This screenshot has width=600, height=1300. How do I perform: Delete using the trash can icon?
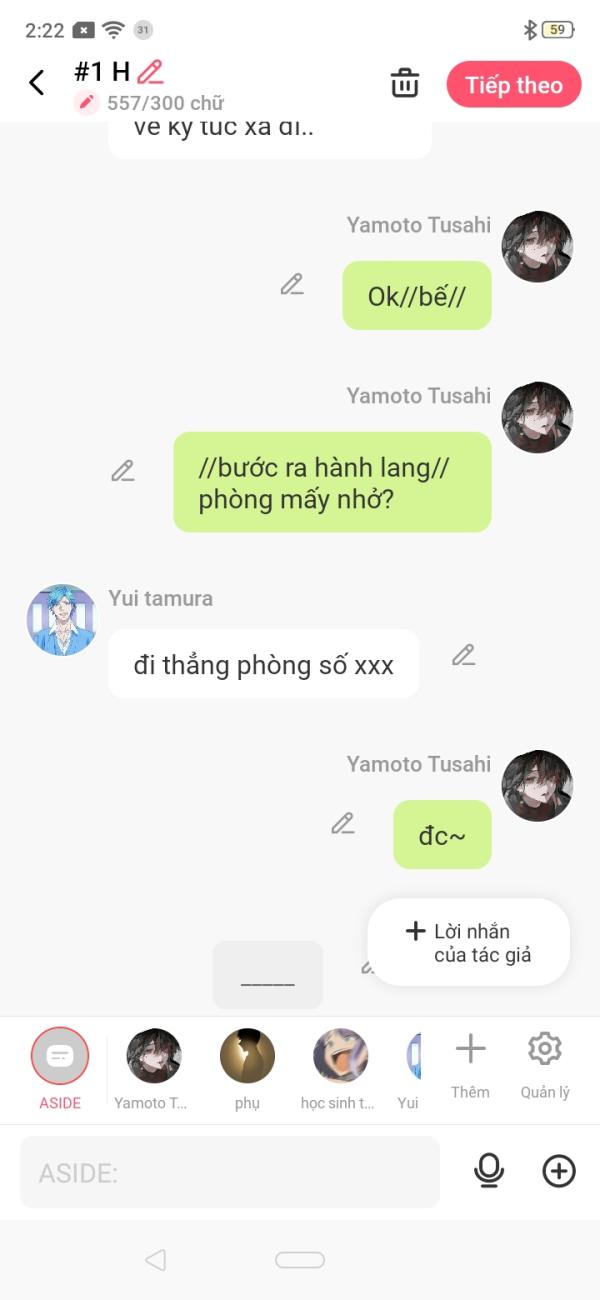pyautogui.click(x=405, y=83)
